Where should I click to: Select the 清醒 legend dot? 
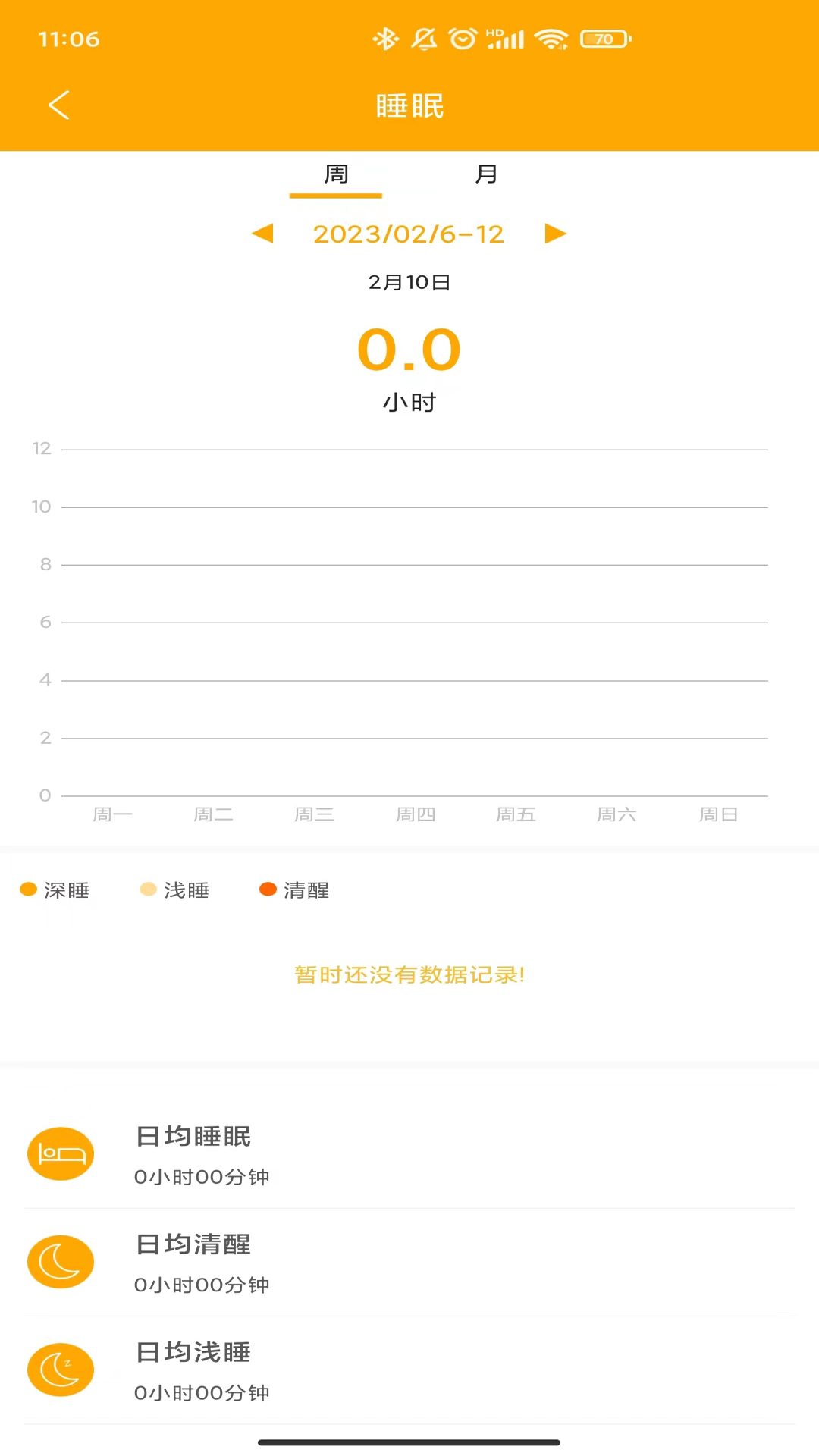[267, 889]
